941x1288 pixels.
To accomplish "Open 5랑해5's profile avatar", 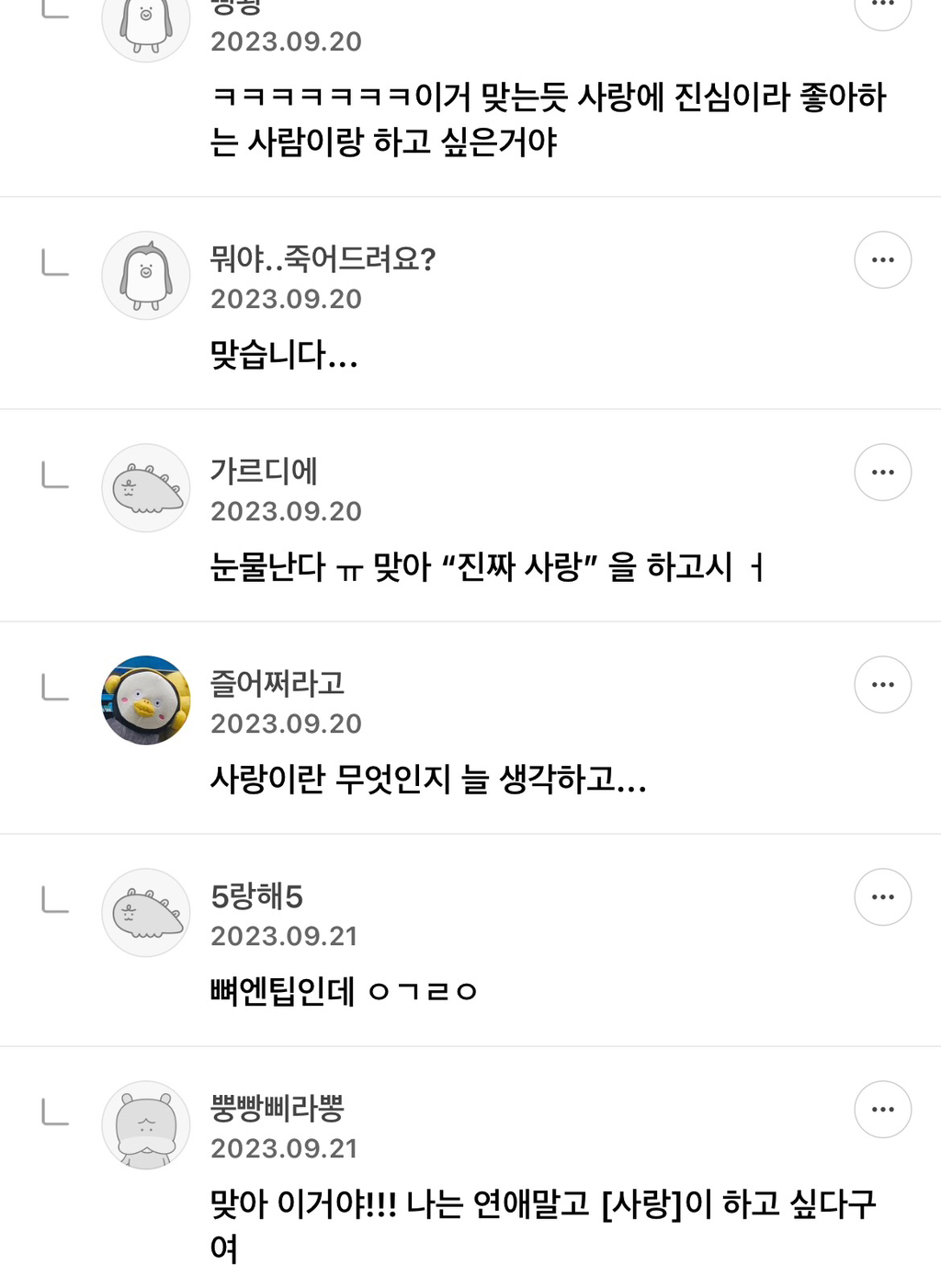I will point(146,913).
